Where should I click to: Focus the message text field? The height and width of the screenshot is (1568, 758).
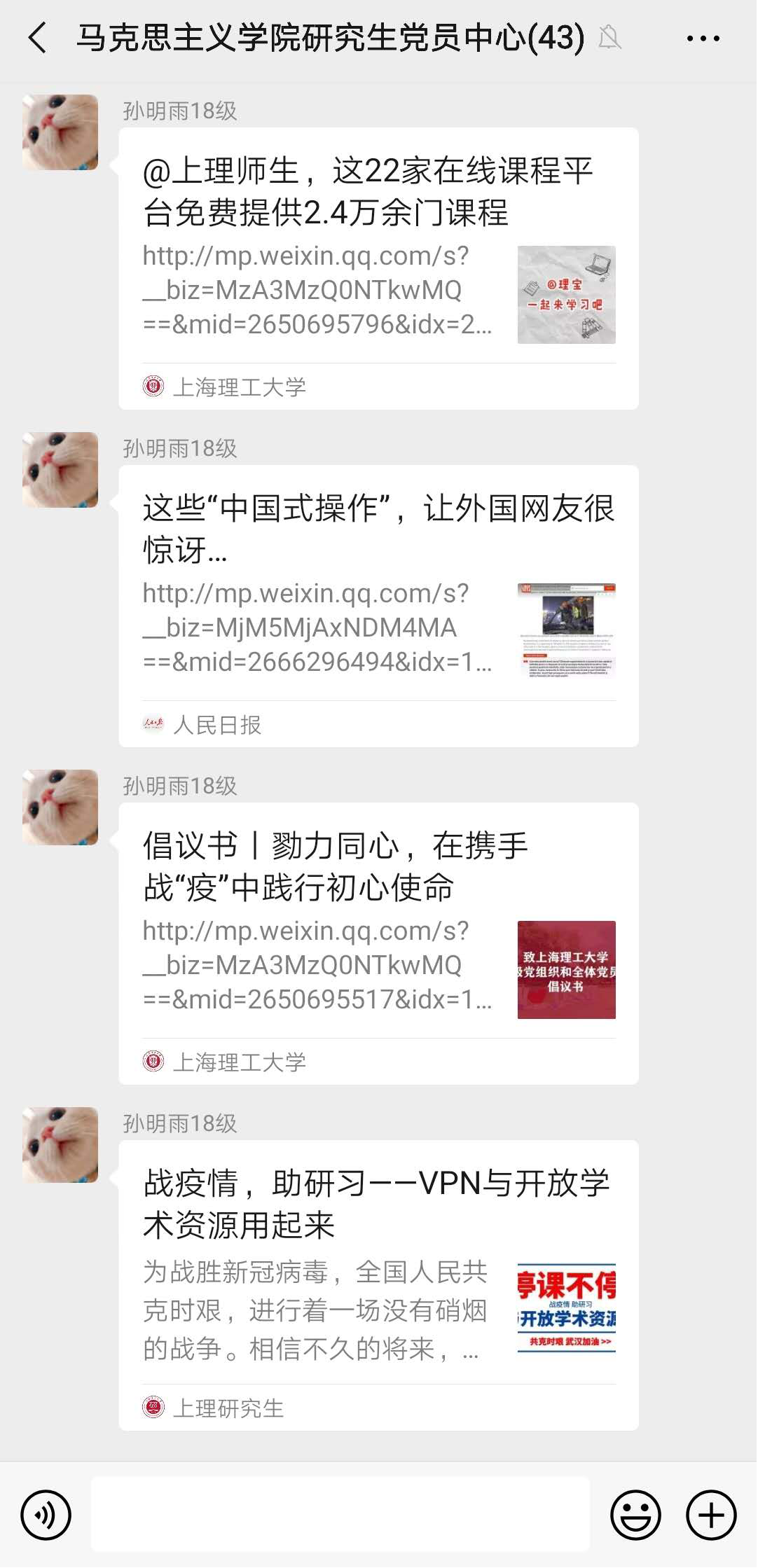[x=340, y=1515]
